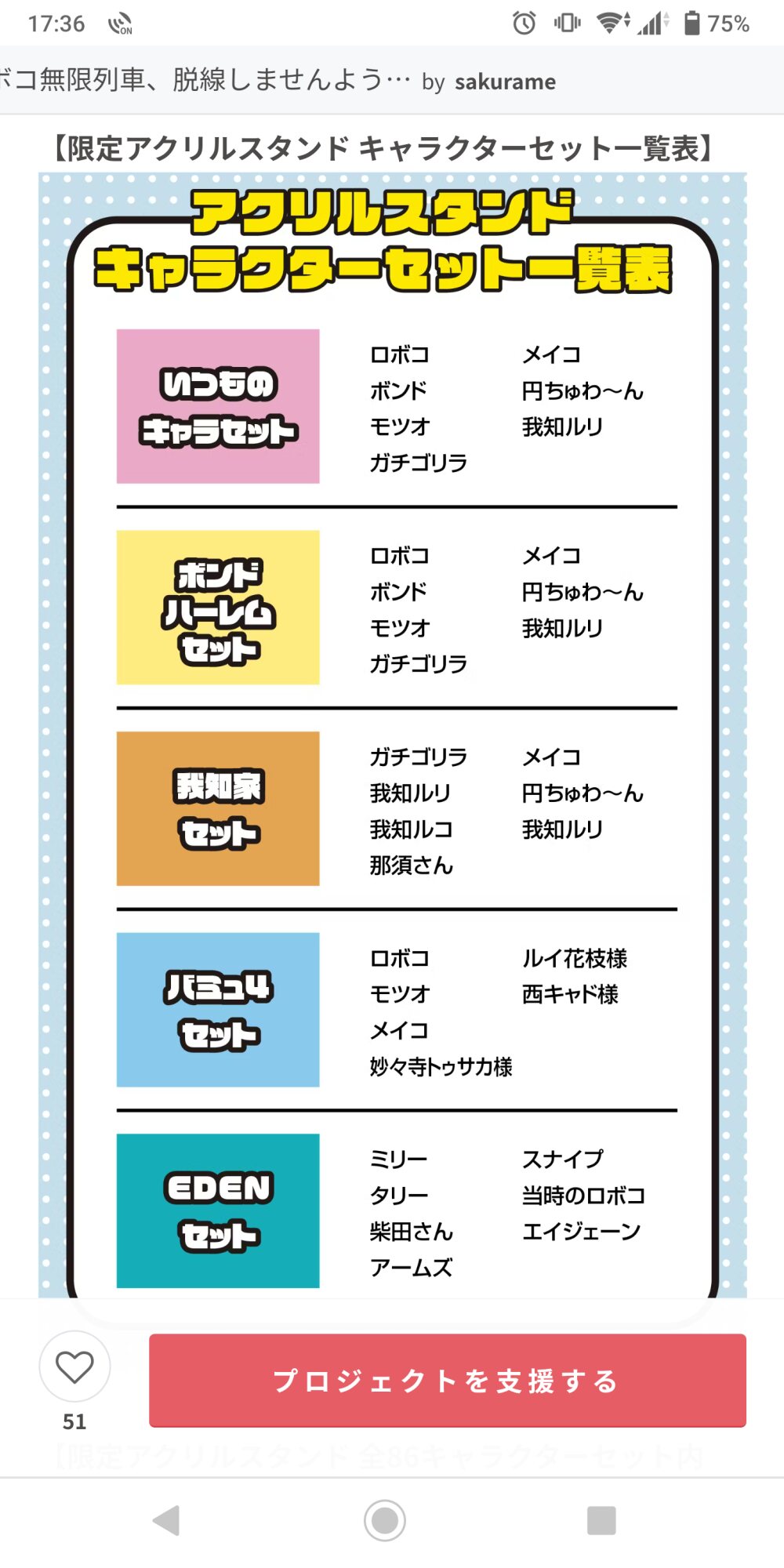Like the project with the heart icon
784x1568 pixels.
pyautogui.click(x=74, y=1367)
